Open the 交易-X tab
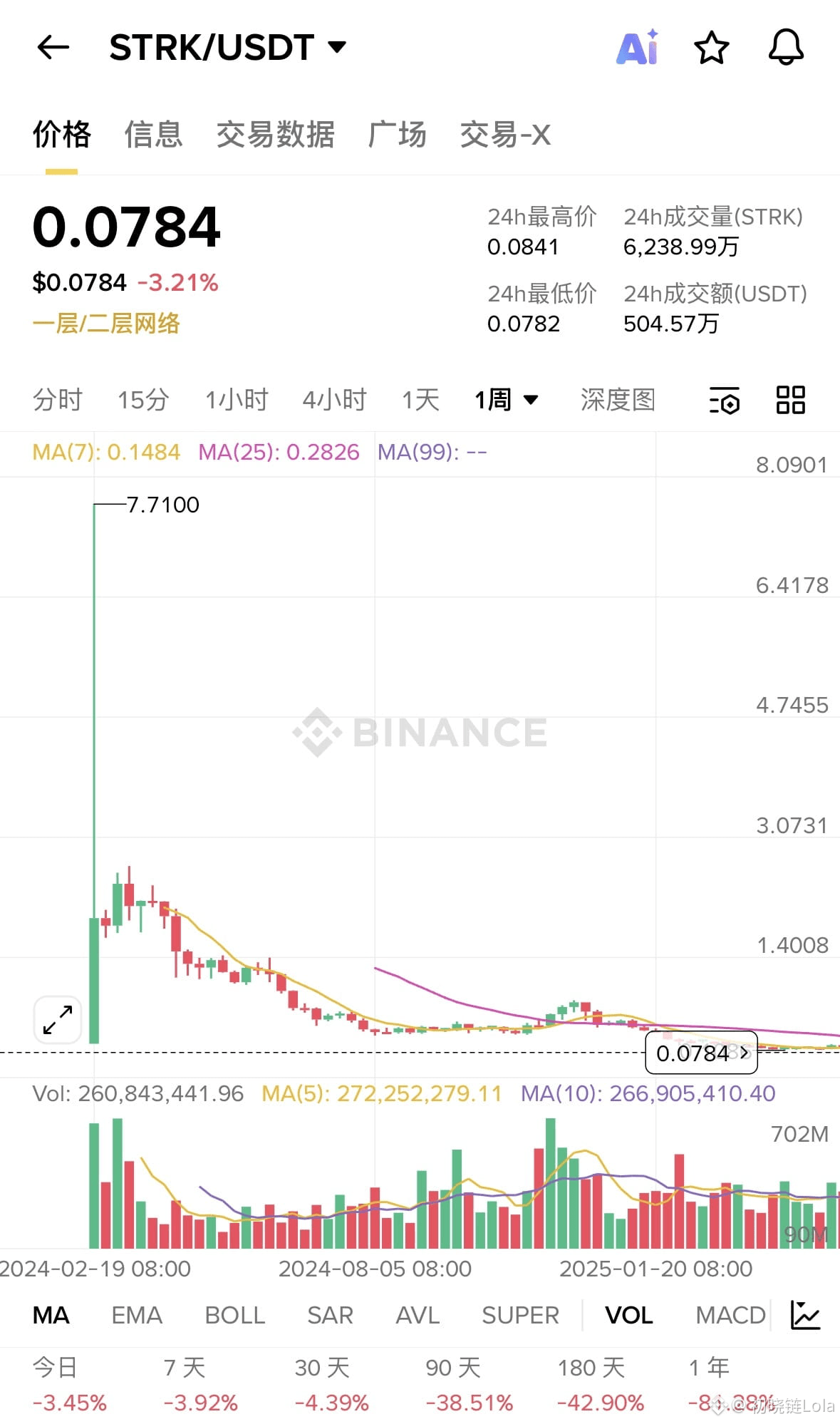840x1424 pixels. click(504, 134)
